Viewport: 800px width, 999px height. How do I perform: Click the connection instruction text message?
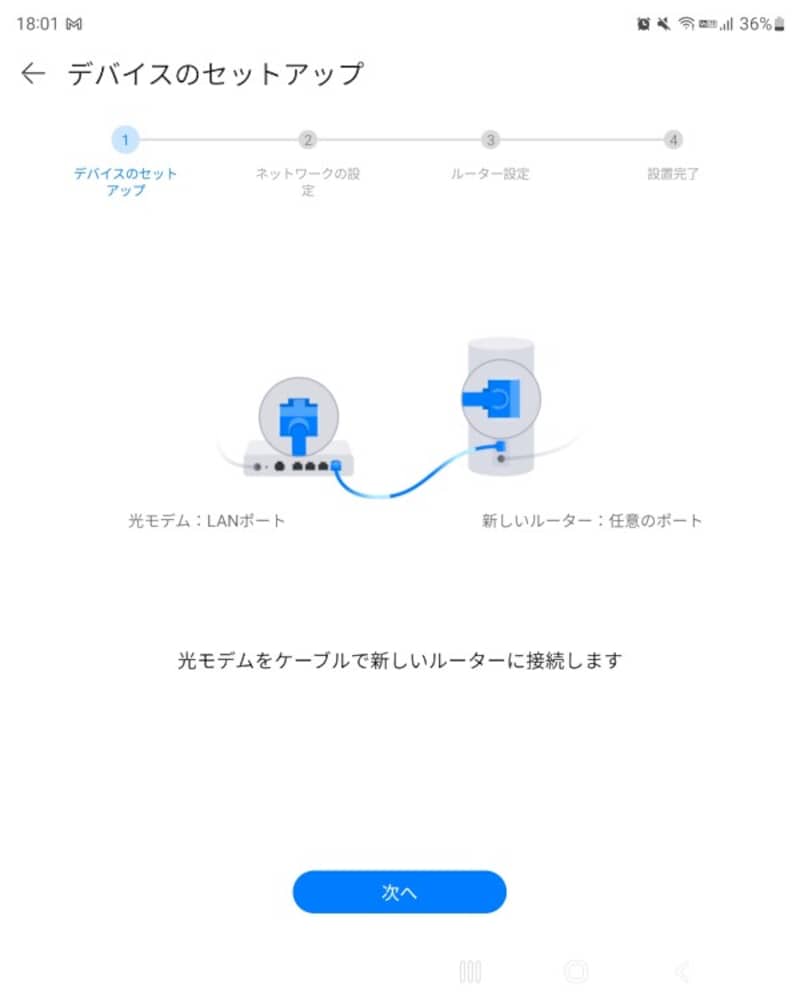pos(399,660)
